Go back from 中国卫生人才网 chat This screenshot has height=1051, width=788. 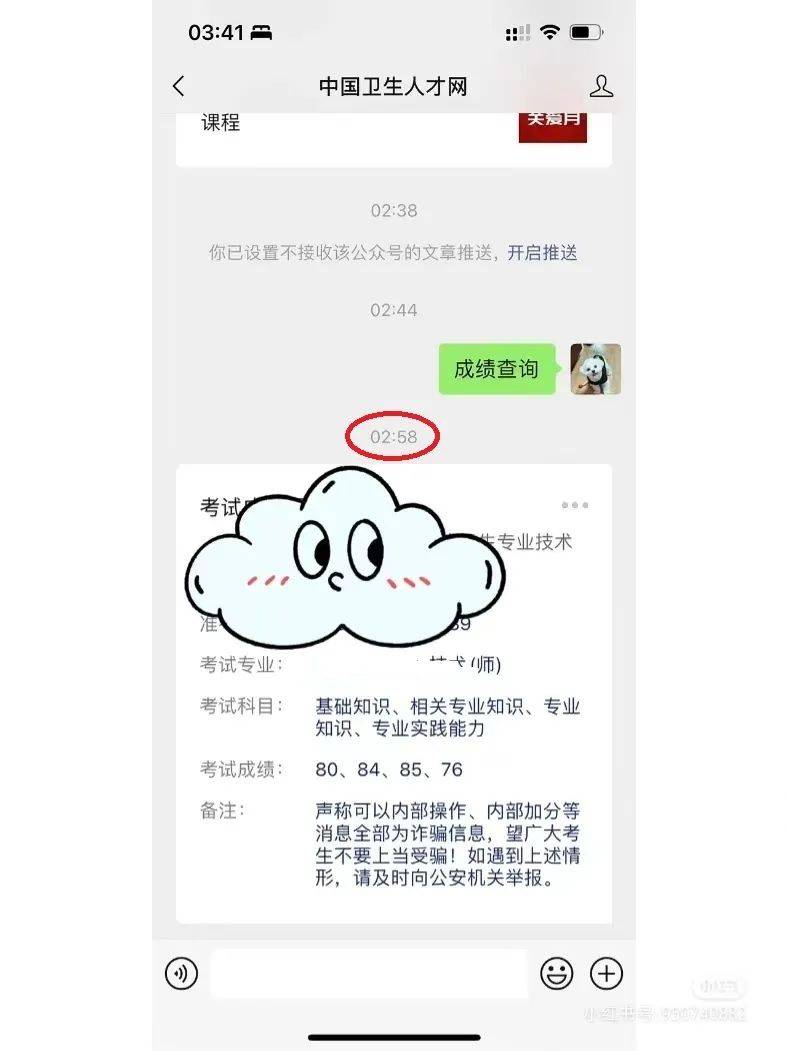179,87
